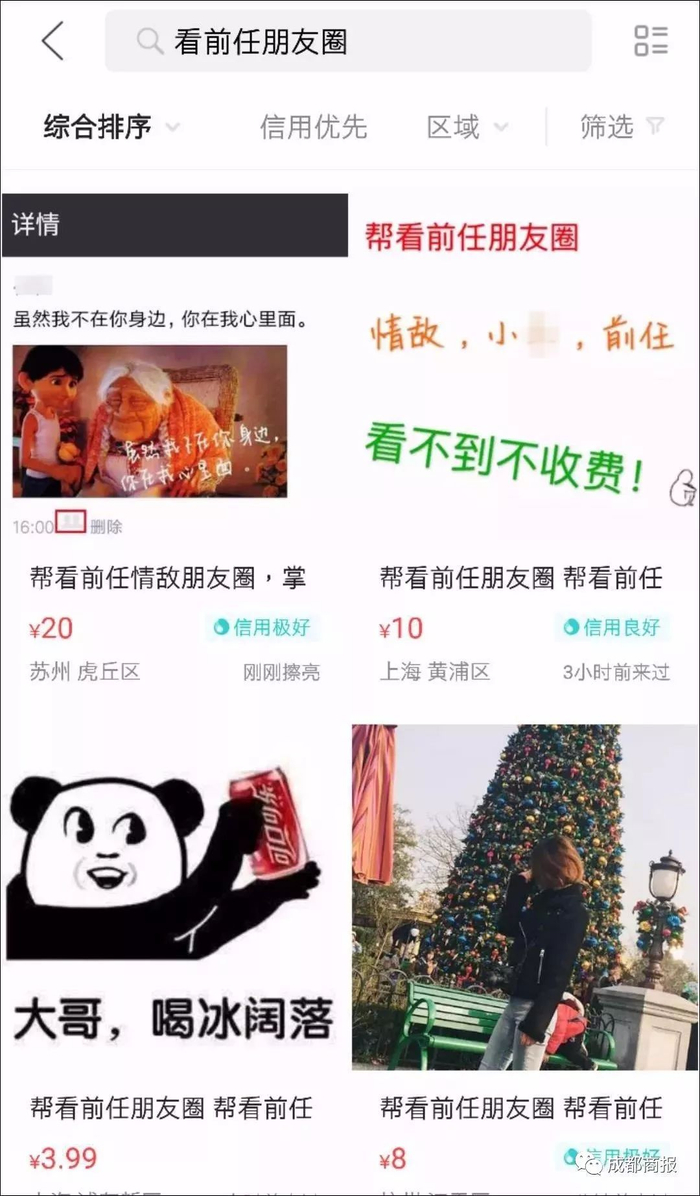This screenshot has height=1196, width=700.
Task: Tap the search box containing 看前任朋友圈
Action: tap(348, 41)
